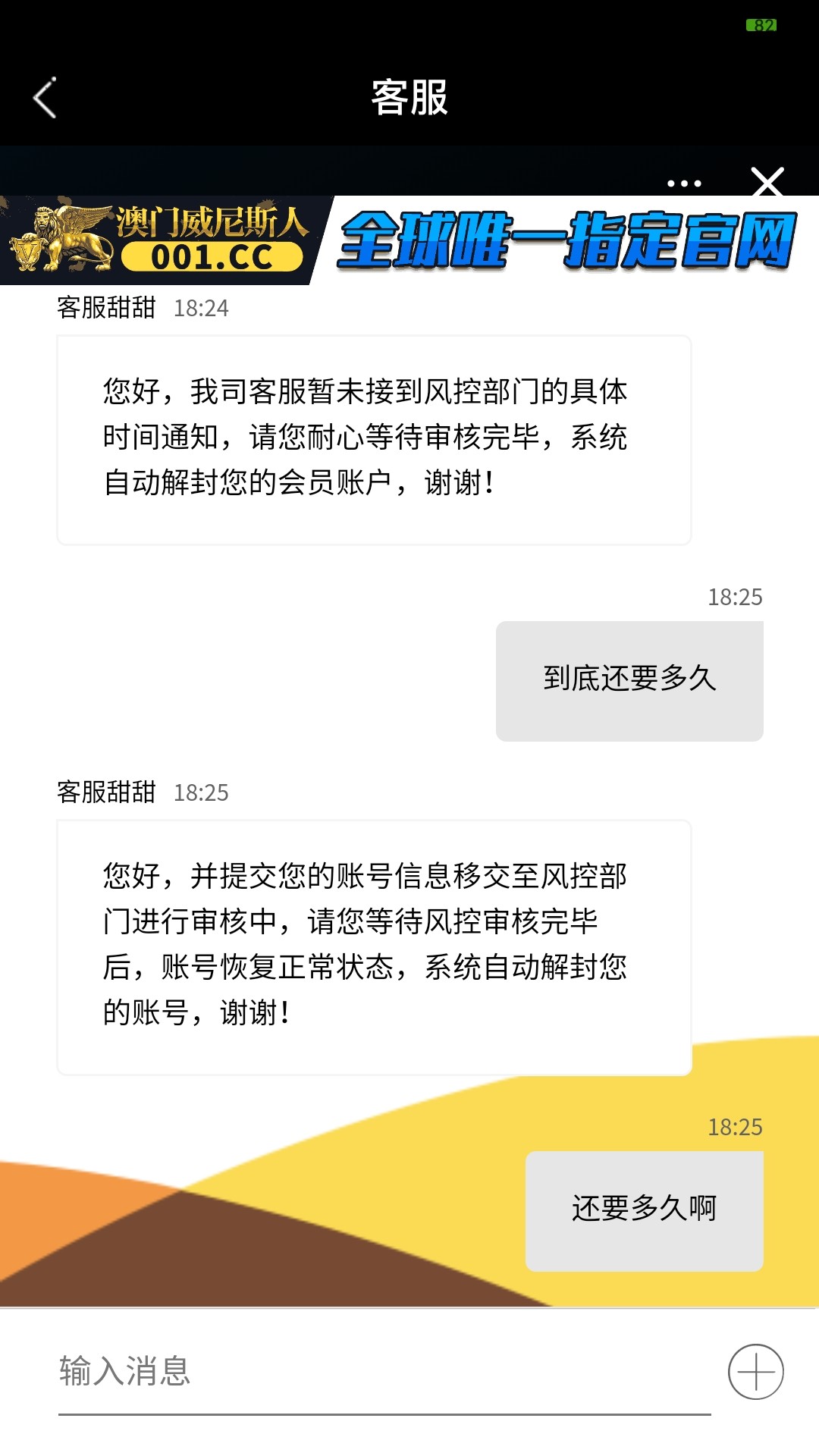819x1456 pixels.
Task: Select the 到底还要多久 message bubble
Action: [x=631, y=680]
